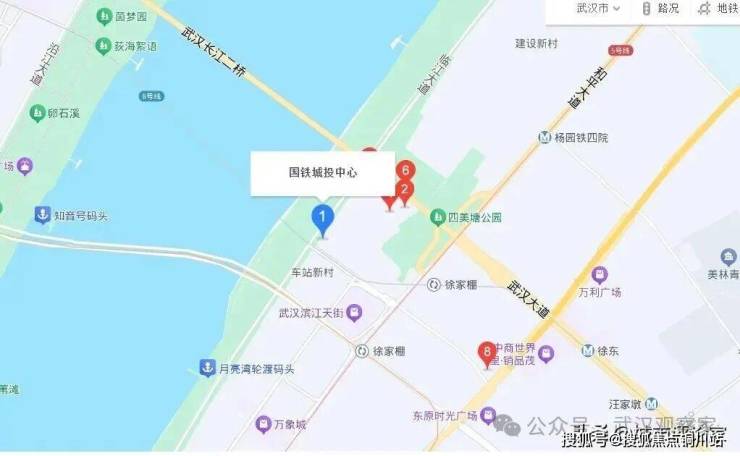Show the 地铁 subway map

point(721,9)
